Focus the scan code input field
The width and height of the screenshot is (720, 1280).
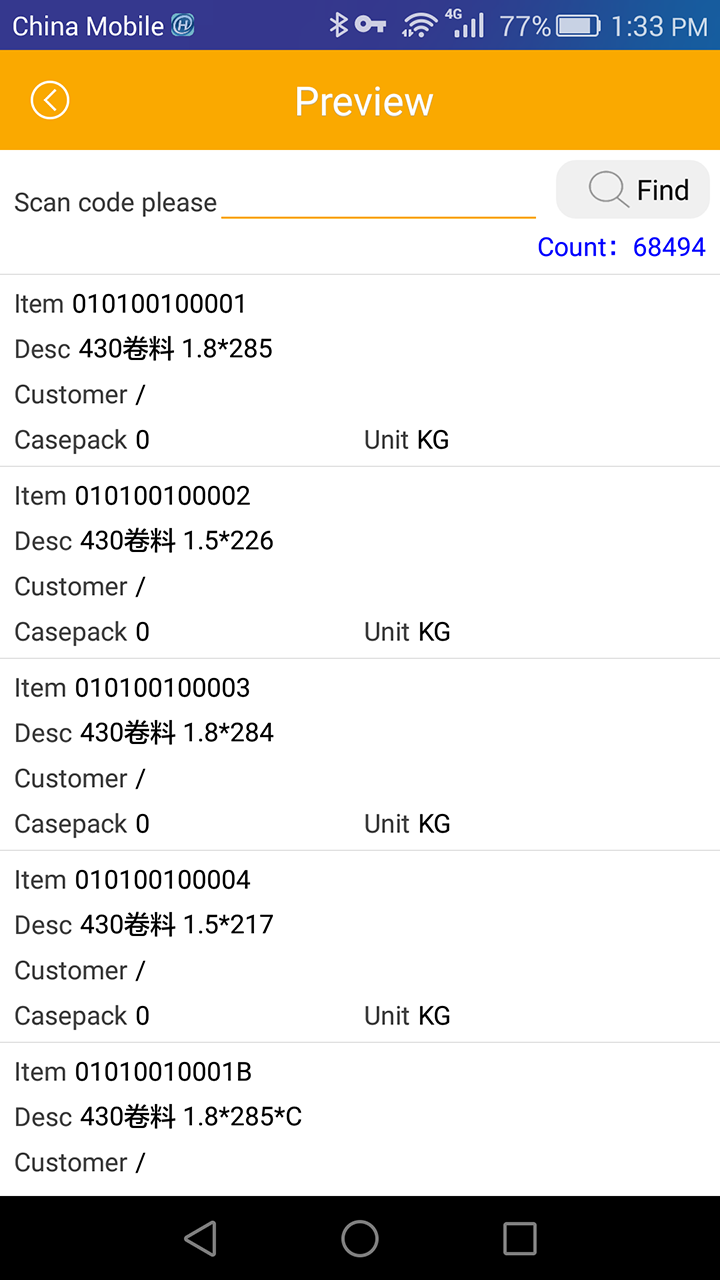pyautogui.click(x=378, y=201)
